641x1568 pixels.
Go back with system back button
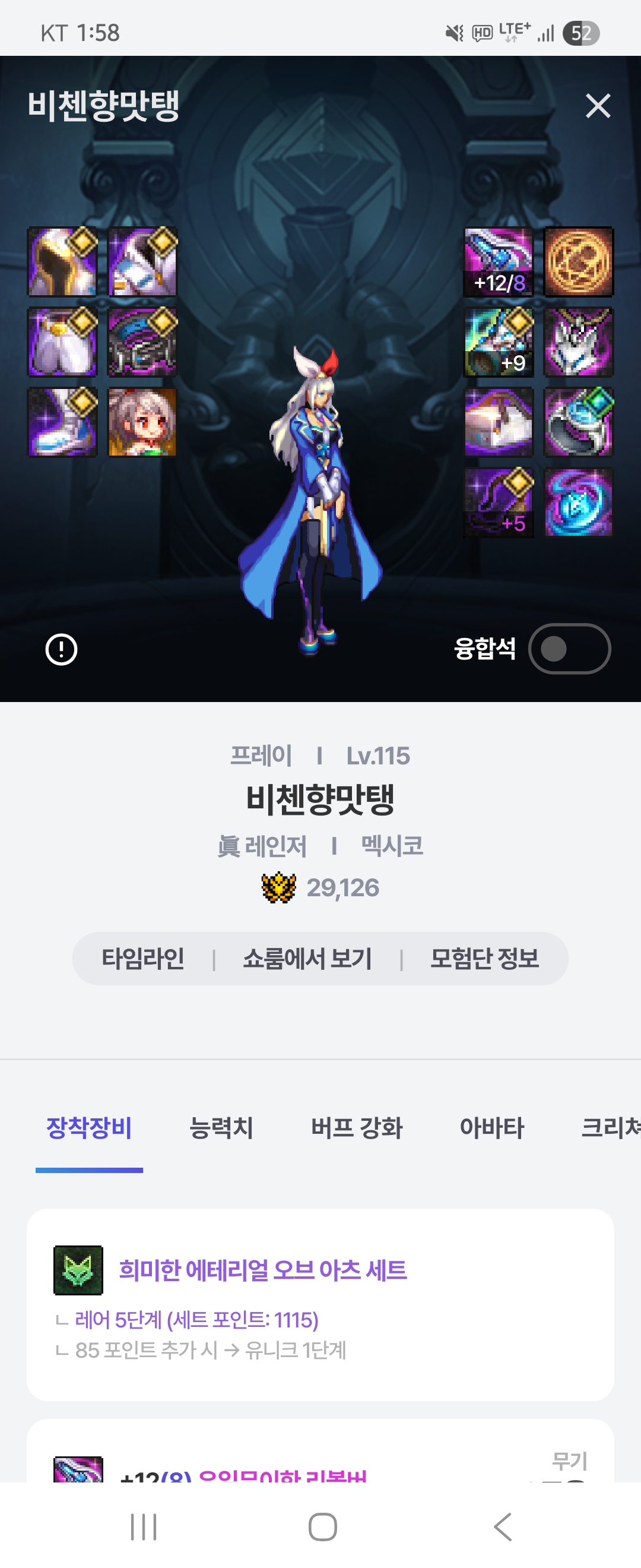502,1526
